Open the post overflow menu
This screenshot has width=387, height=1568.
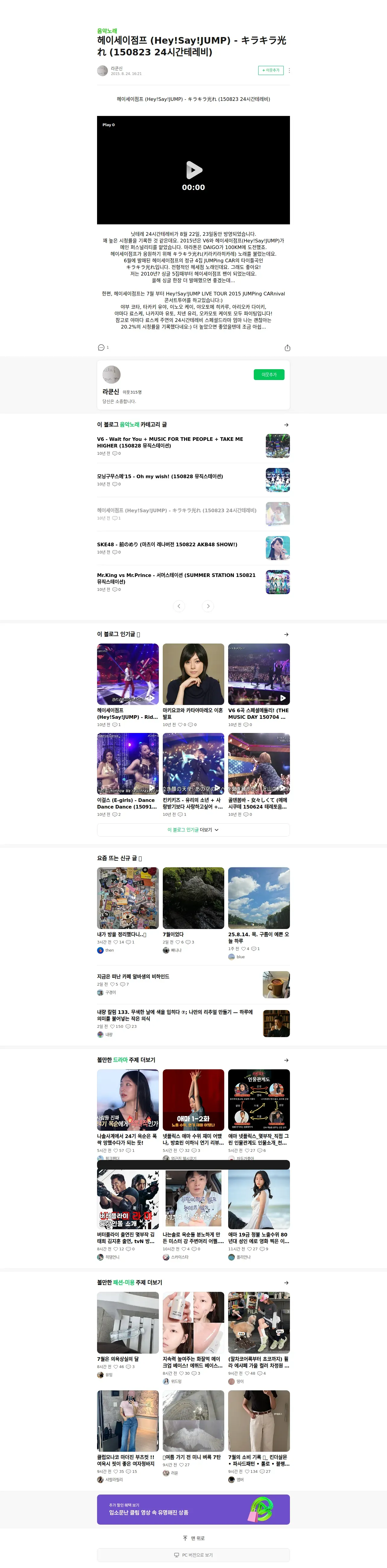289,70
